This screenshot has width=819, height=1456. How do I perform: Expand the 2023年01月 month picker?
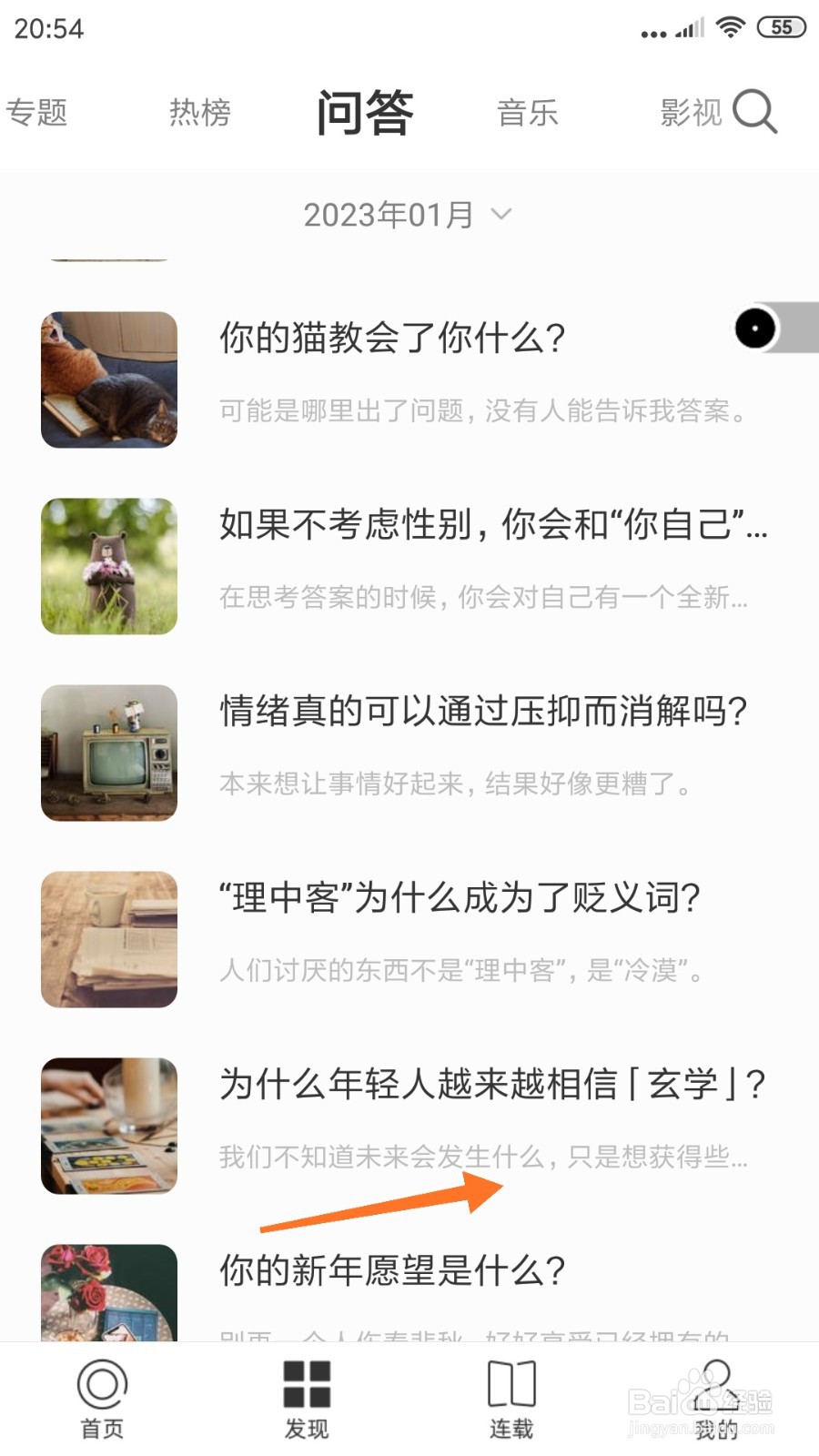[x=408, y=215]
